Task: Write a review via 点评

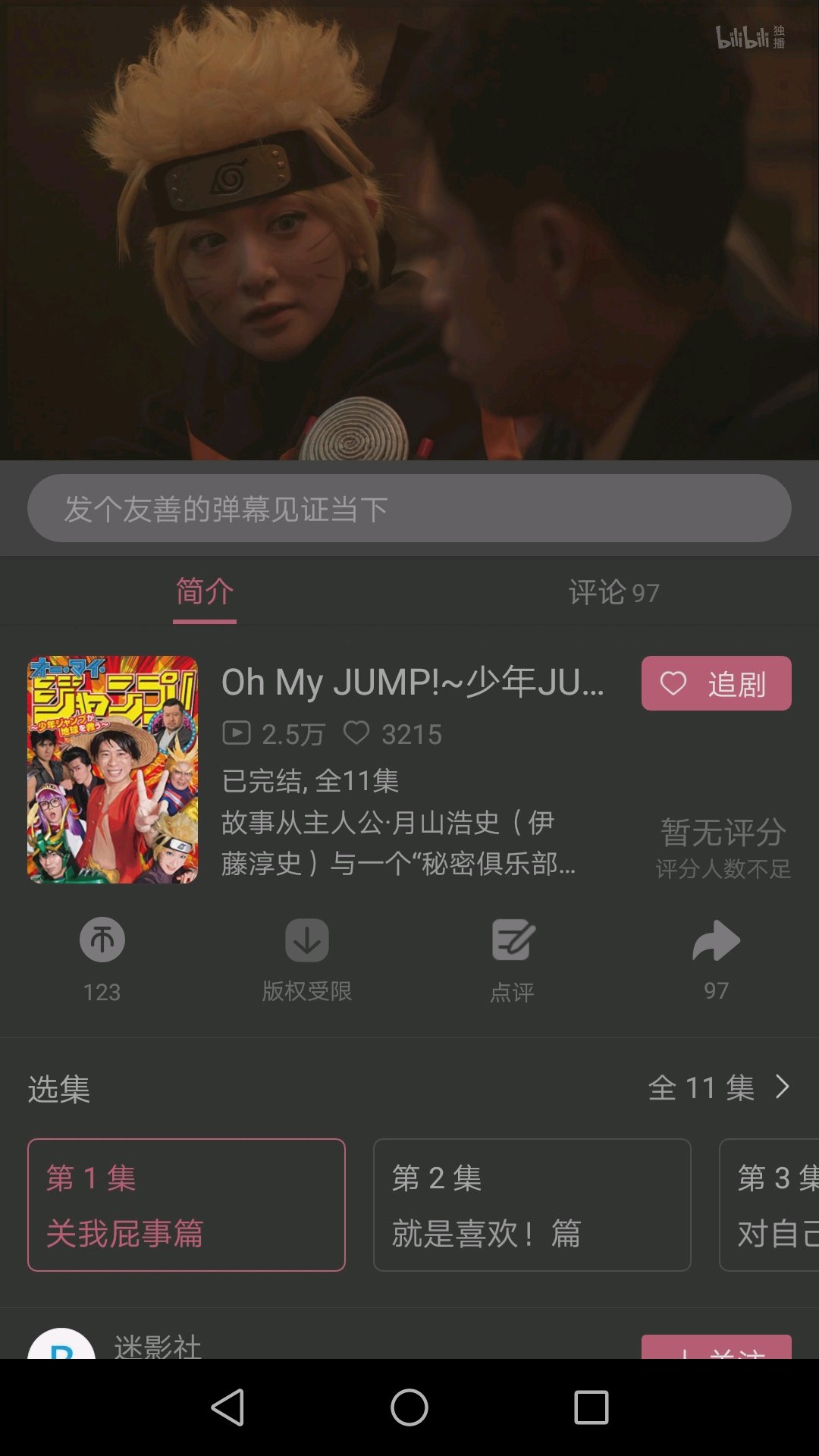Action: point(513,941)
